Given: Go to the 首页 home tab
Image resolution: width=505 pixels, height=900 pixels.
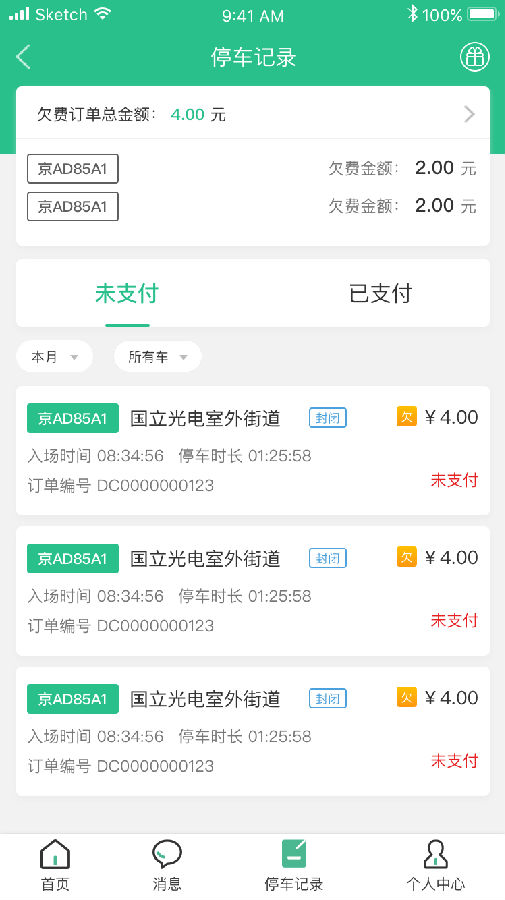Looking at the screenshot, I should pos(55,866).
